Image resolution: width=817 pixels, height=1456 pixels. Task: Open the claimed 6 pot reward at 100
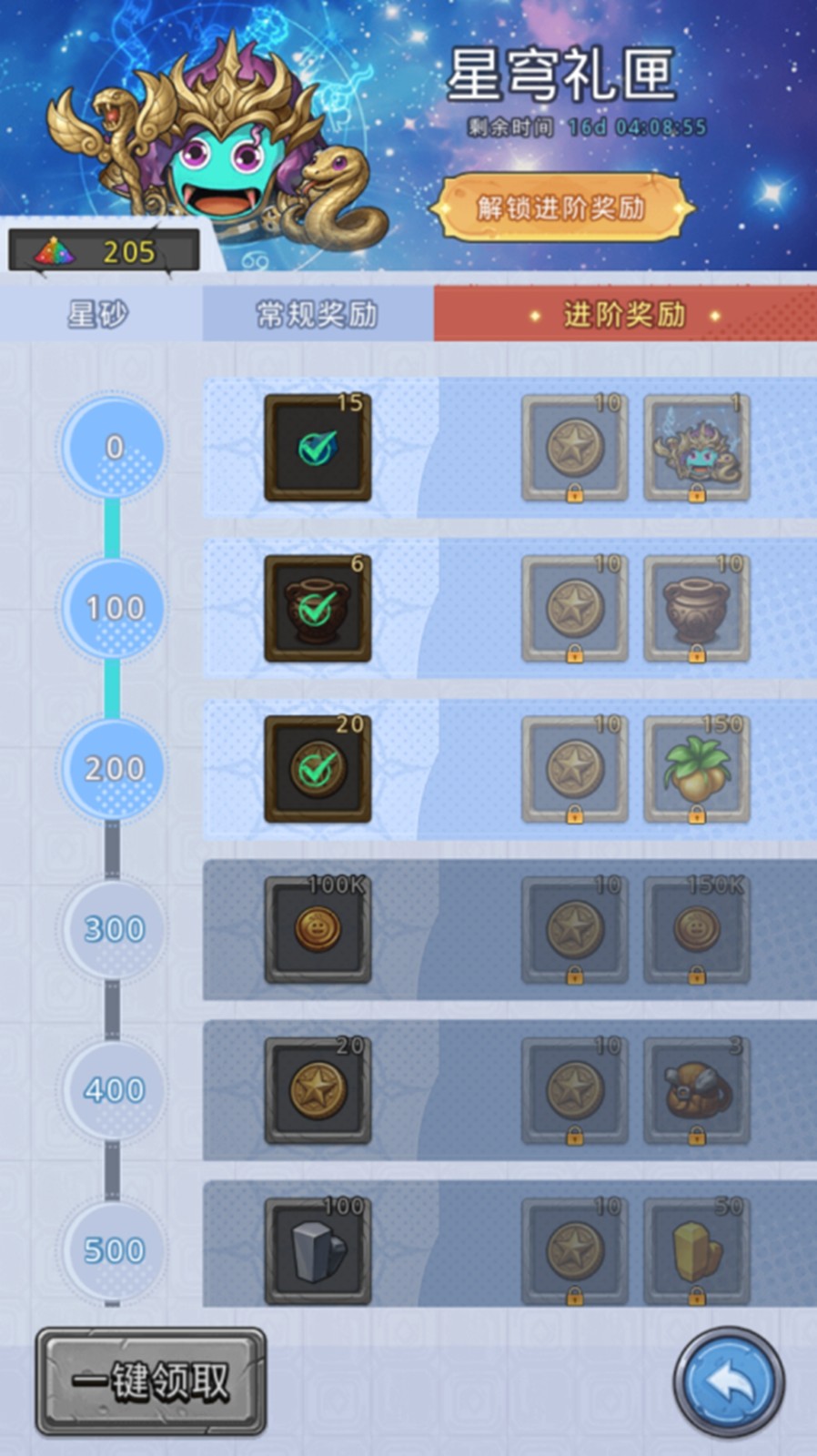(x=318, y=608)
